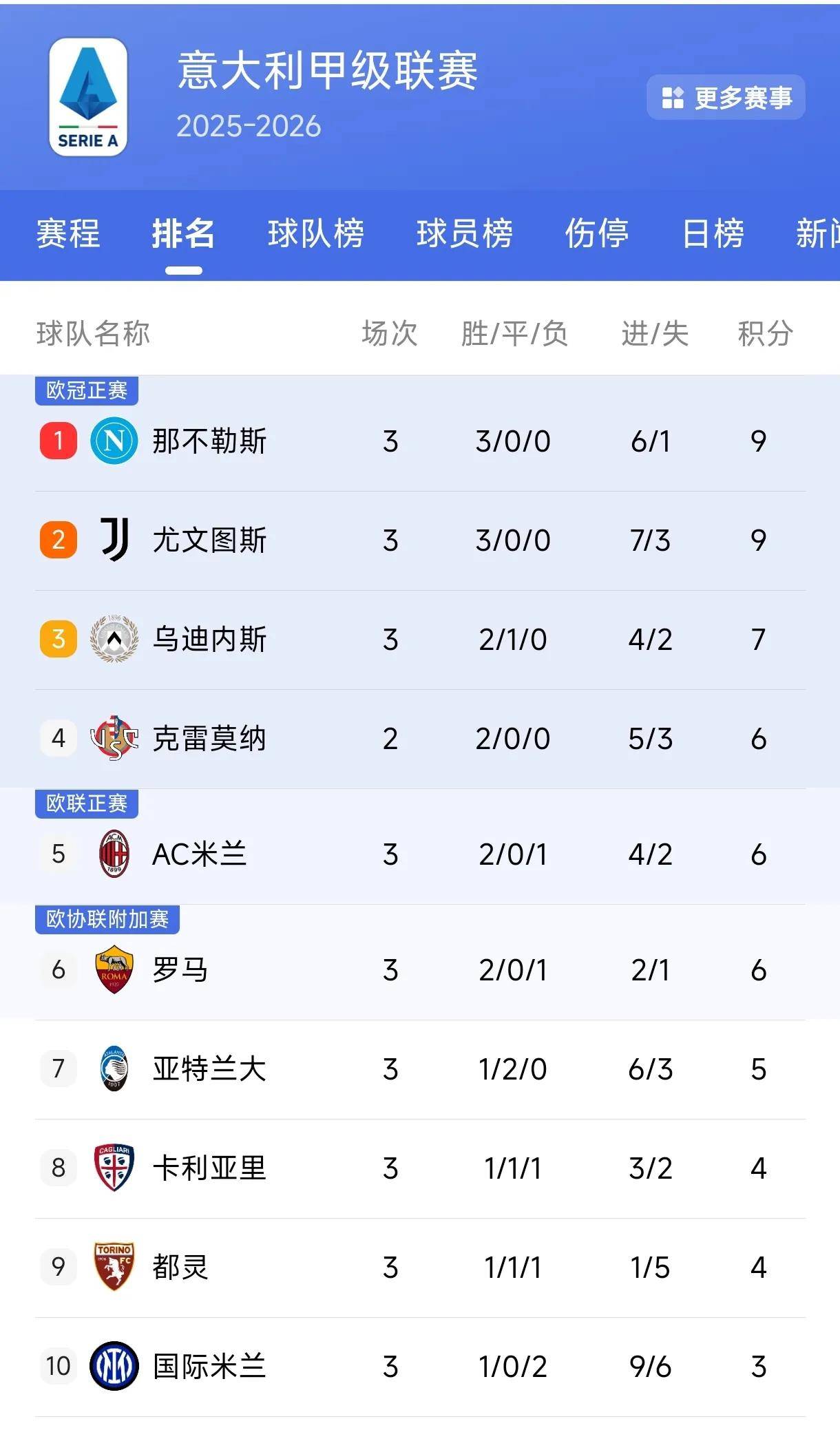Select the Roma club badge
The width and height of the screenshot is (840, 1430).
click(x=114, y=971)
